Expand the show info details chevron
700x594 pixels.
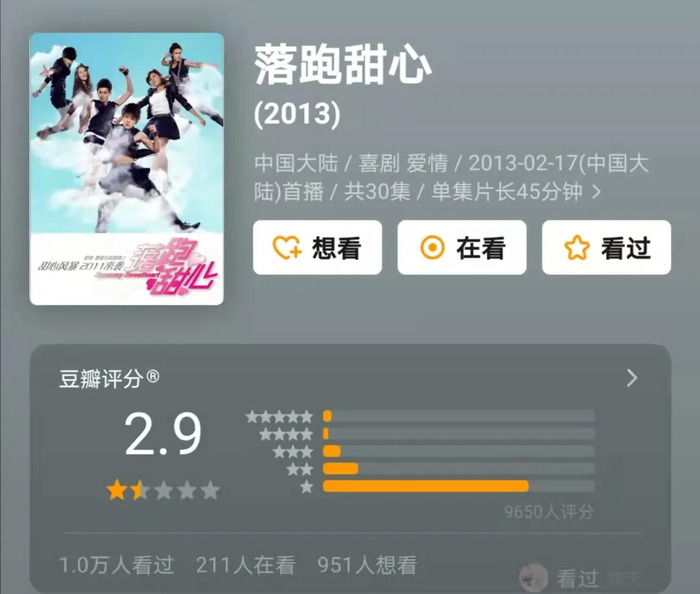coord(597,192)
